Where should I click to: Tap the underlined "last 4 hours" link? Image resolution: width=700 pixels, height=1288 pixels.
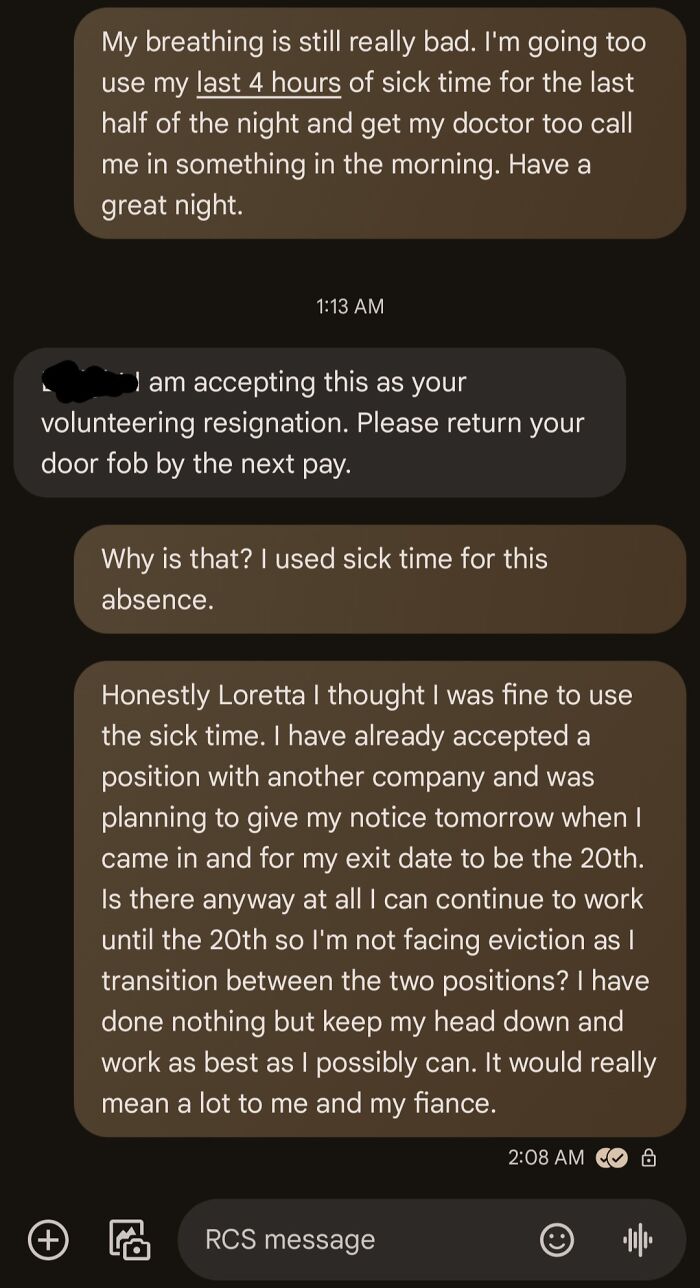[268, 82]
